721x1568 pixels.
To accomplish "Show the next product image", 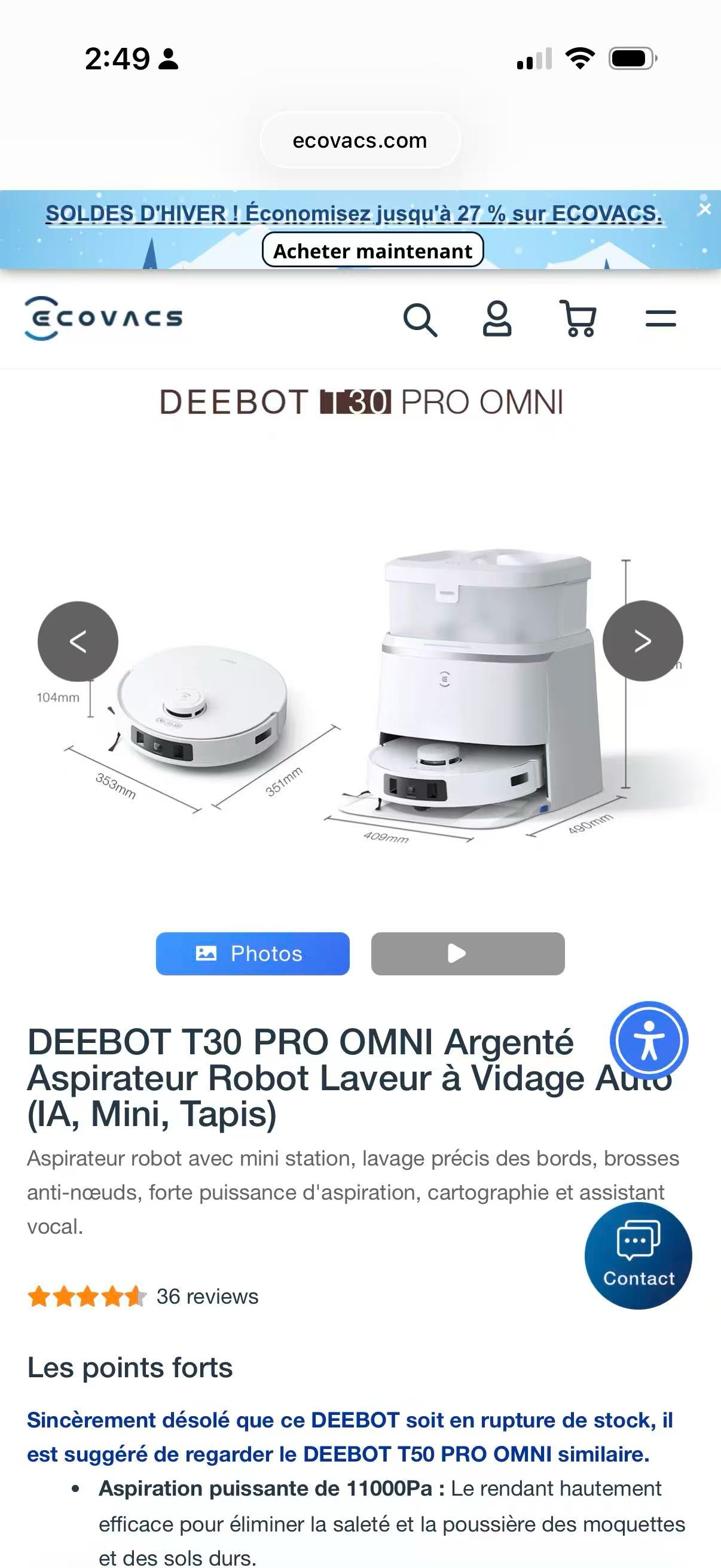I will point(643,641).
